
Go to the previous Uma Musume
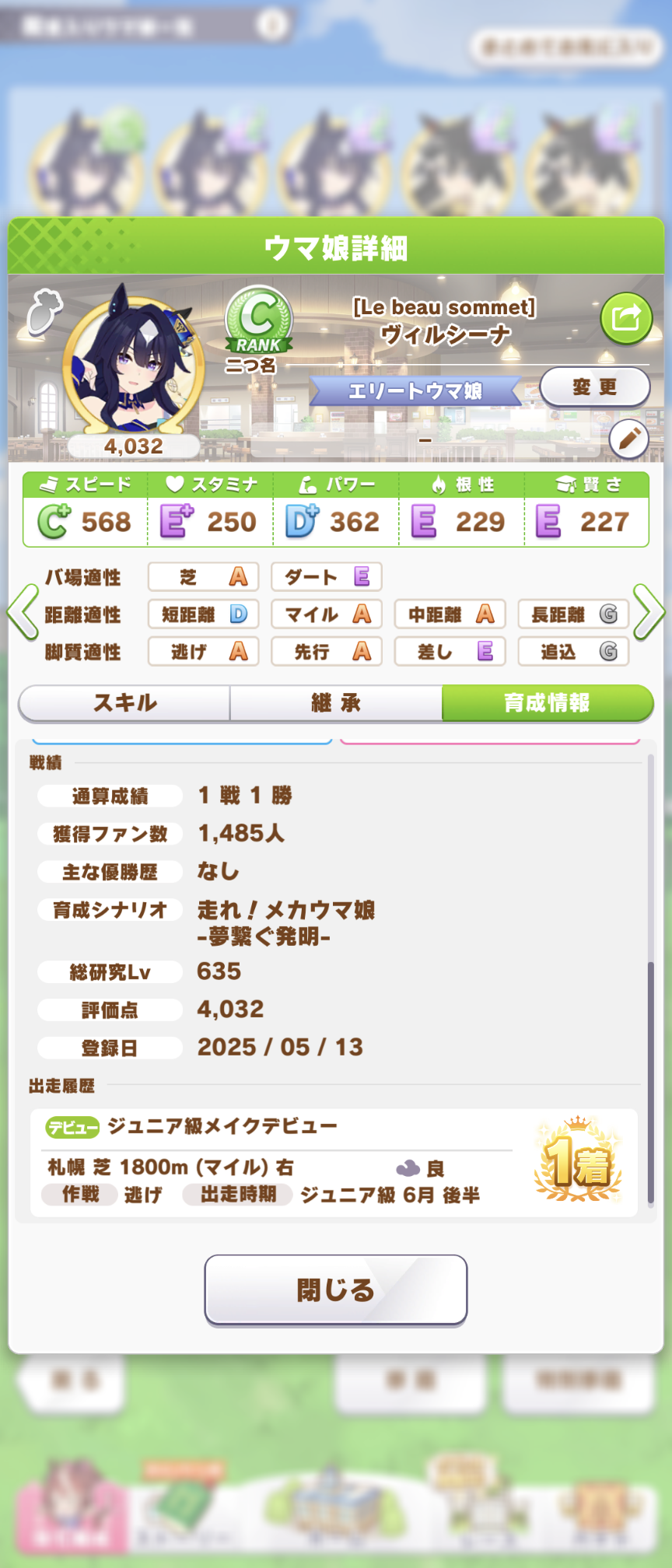pos(23,613)
